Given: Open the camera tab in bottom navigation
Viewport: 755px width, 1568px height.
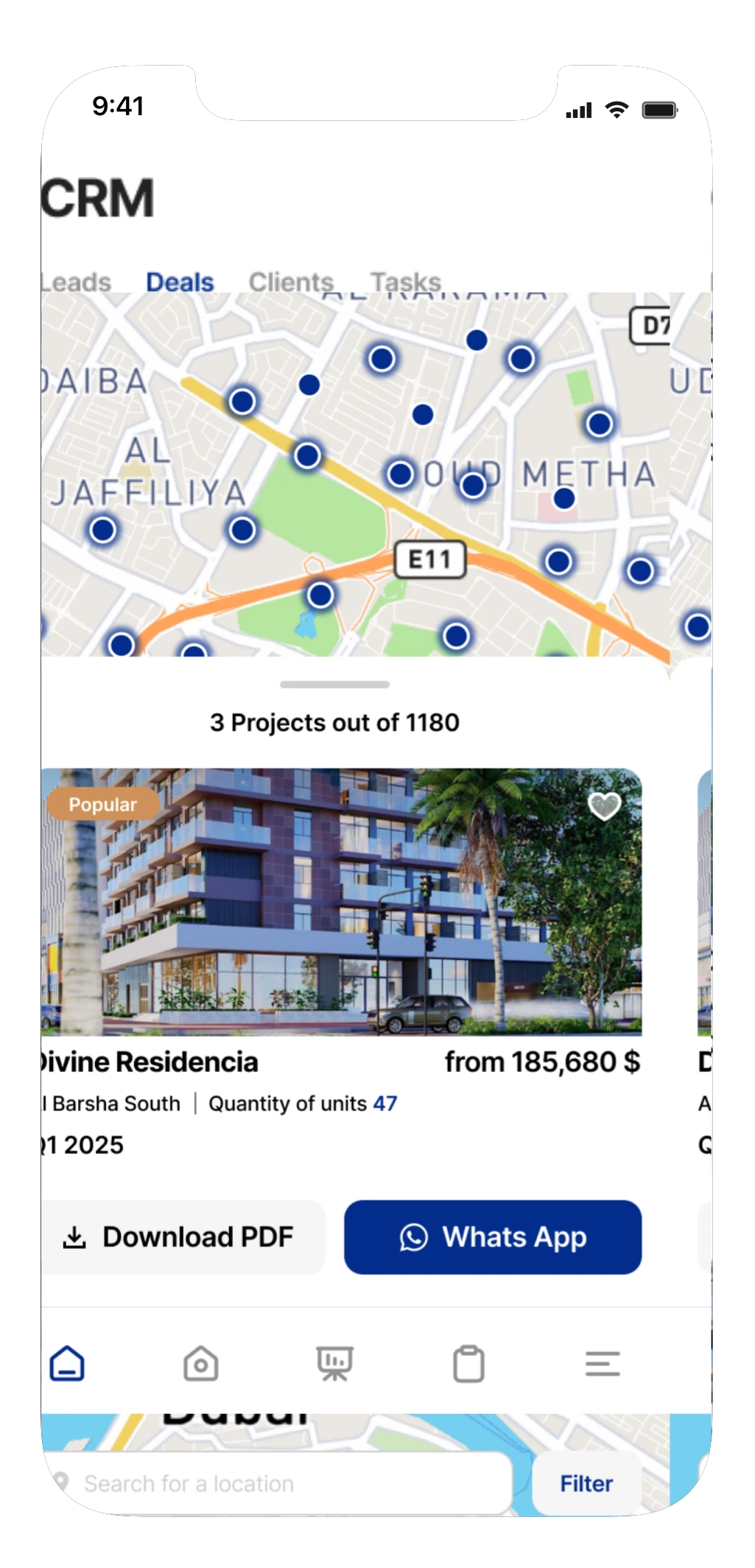Looking at the screenshot, I should click(200, 1364).
